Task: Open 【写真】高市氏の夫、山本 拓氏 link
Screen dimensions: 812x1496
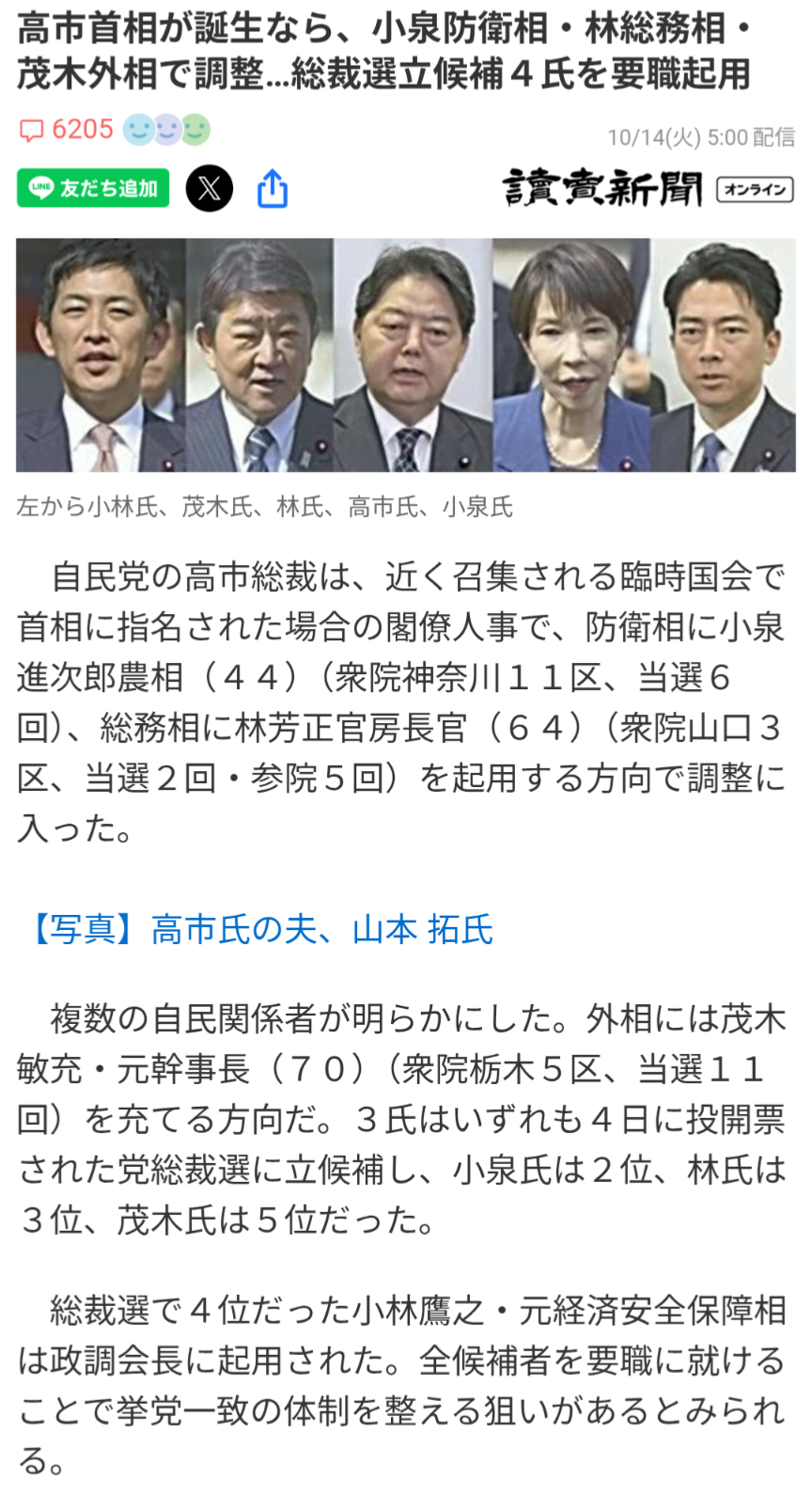Action: (260, 929)
